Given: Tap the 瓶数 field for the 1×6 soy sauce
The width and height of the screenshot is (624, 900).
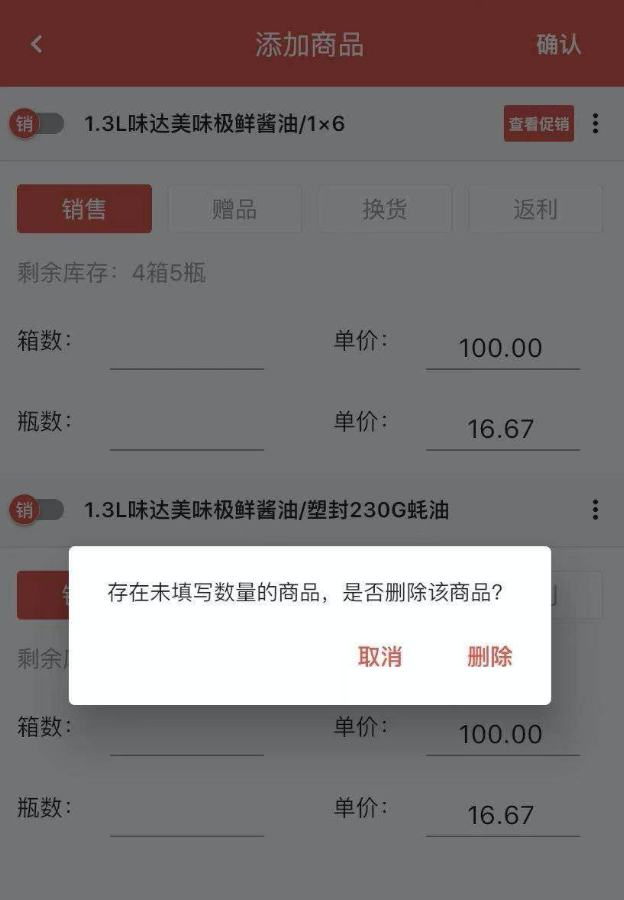Looking at the screenshot, I should [x=187, y=428].
